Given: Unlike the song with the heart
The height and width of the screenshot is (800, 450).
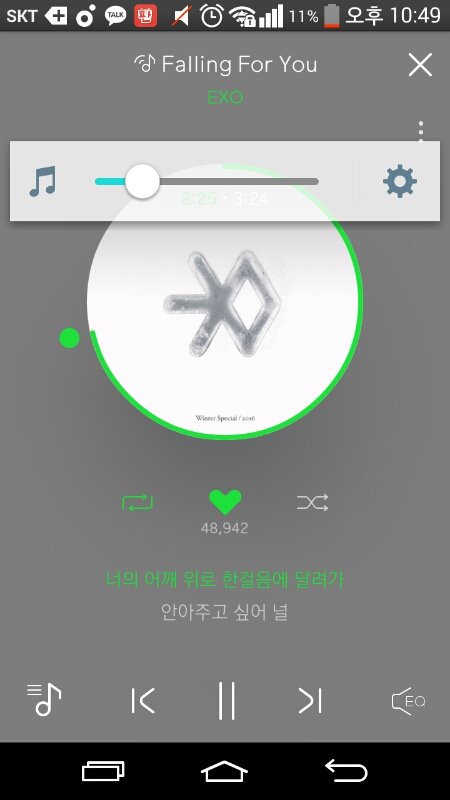Looking at the screenshot, I should (x=225, y=502).
